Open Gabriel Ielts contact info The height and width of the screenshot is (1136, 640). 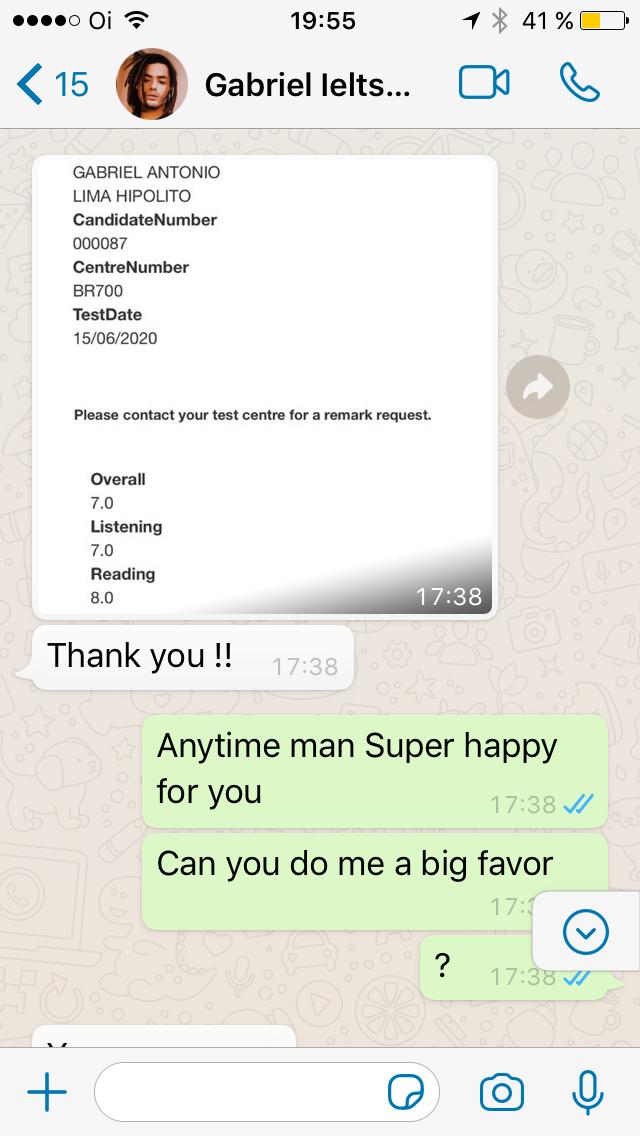click(307, 85)
